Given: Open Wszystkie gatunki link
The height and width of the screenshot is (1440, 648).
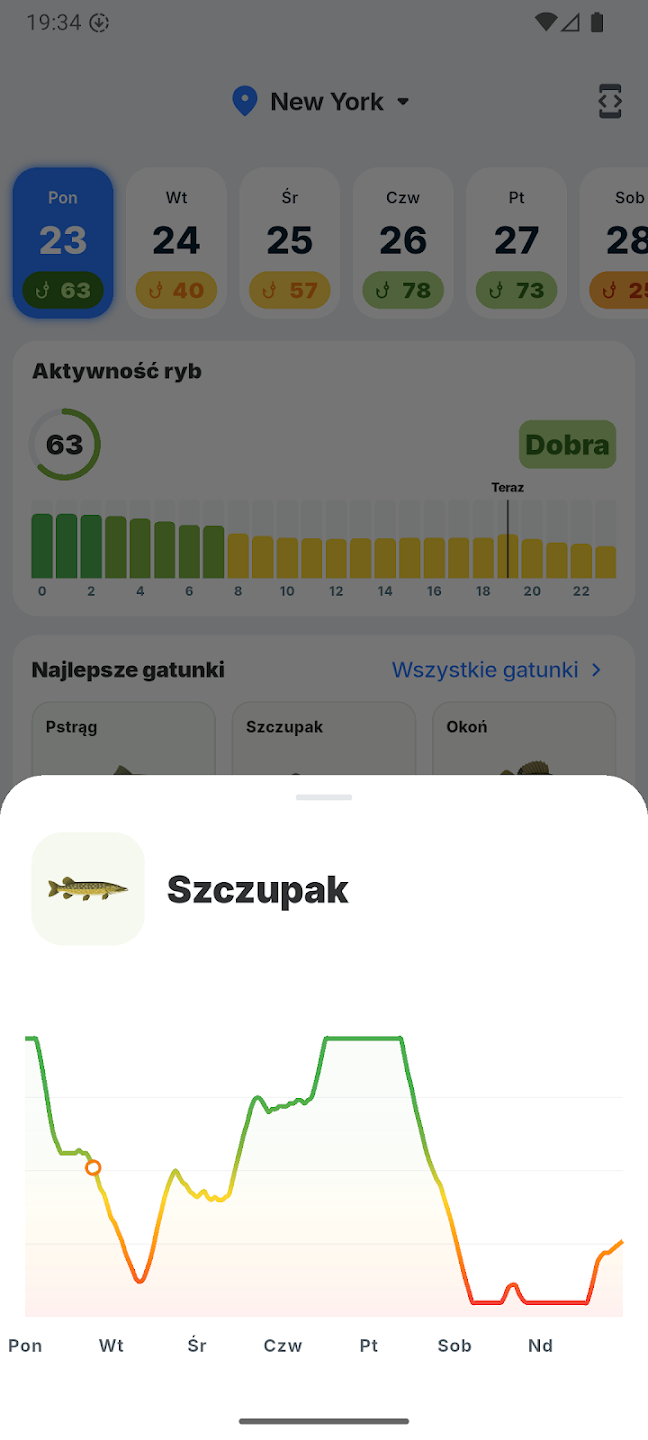Looking at the screenshot, I should pyautogui.click(x=497, y=670).
